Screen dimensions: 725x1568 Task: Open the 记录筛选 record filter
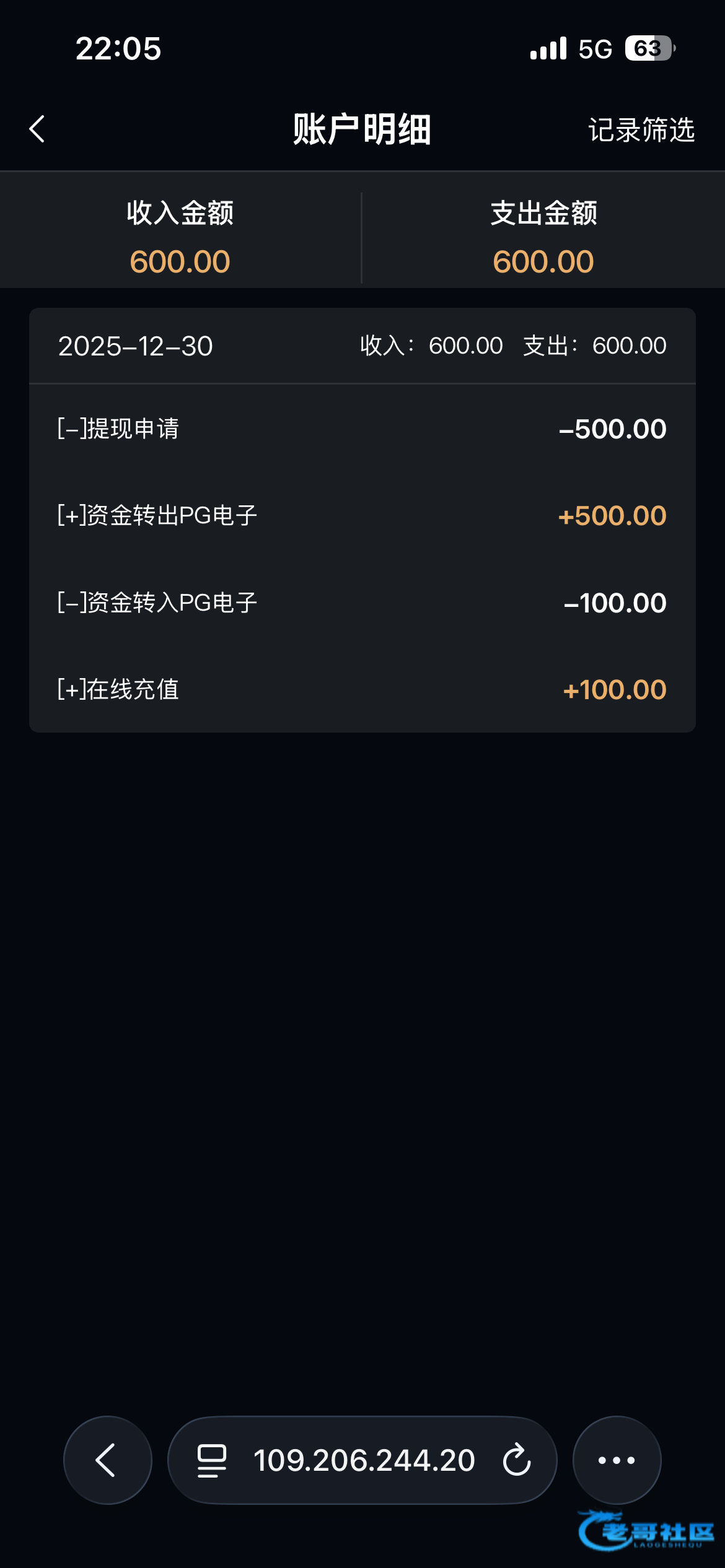[x=641, y=130]
